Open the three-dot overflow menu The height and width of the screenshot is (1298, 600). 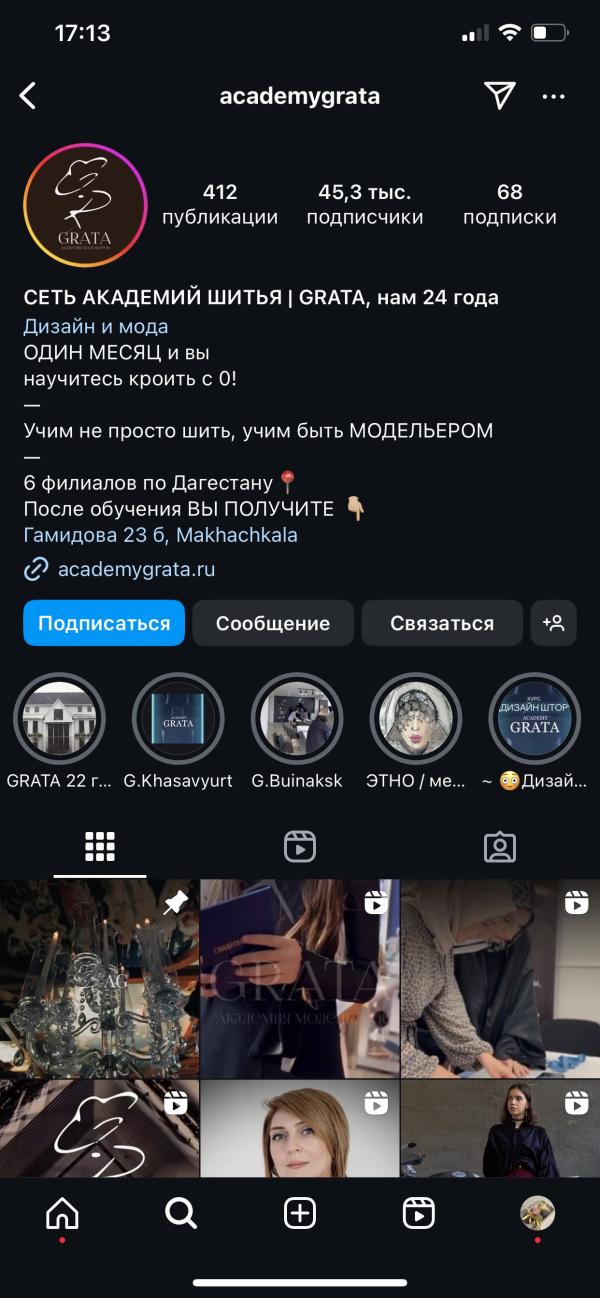[x=553, y=97]
